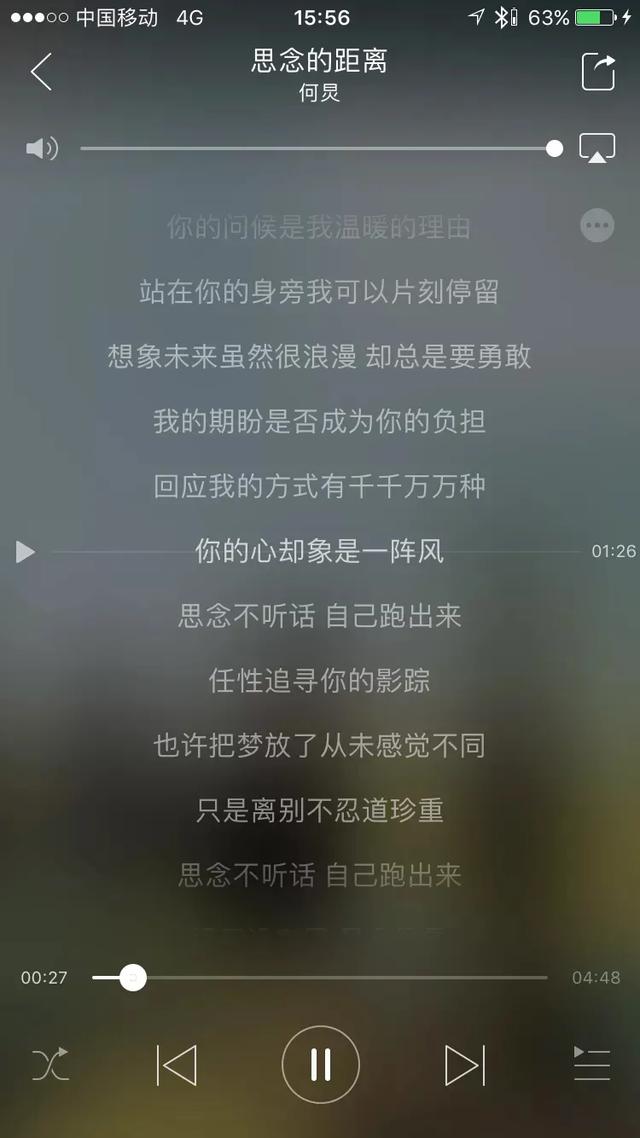Screen dimensions: 640x1138
Task: Pause the current song
Action: [320, 1065]
